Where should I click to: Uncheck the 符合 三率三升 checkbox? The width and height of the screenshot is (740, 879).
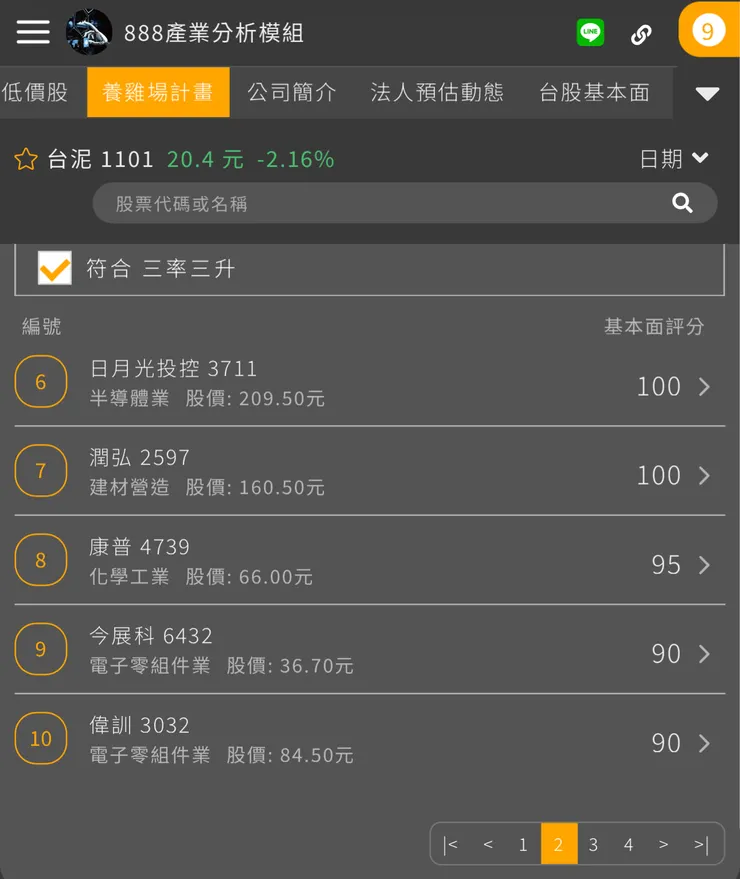tap(54, 268)
